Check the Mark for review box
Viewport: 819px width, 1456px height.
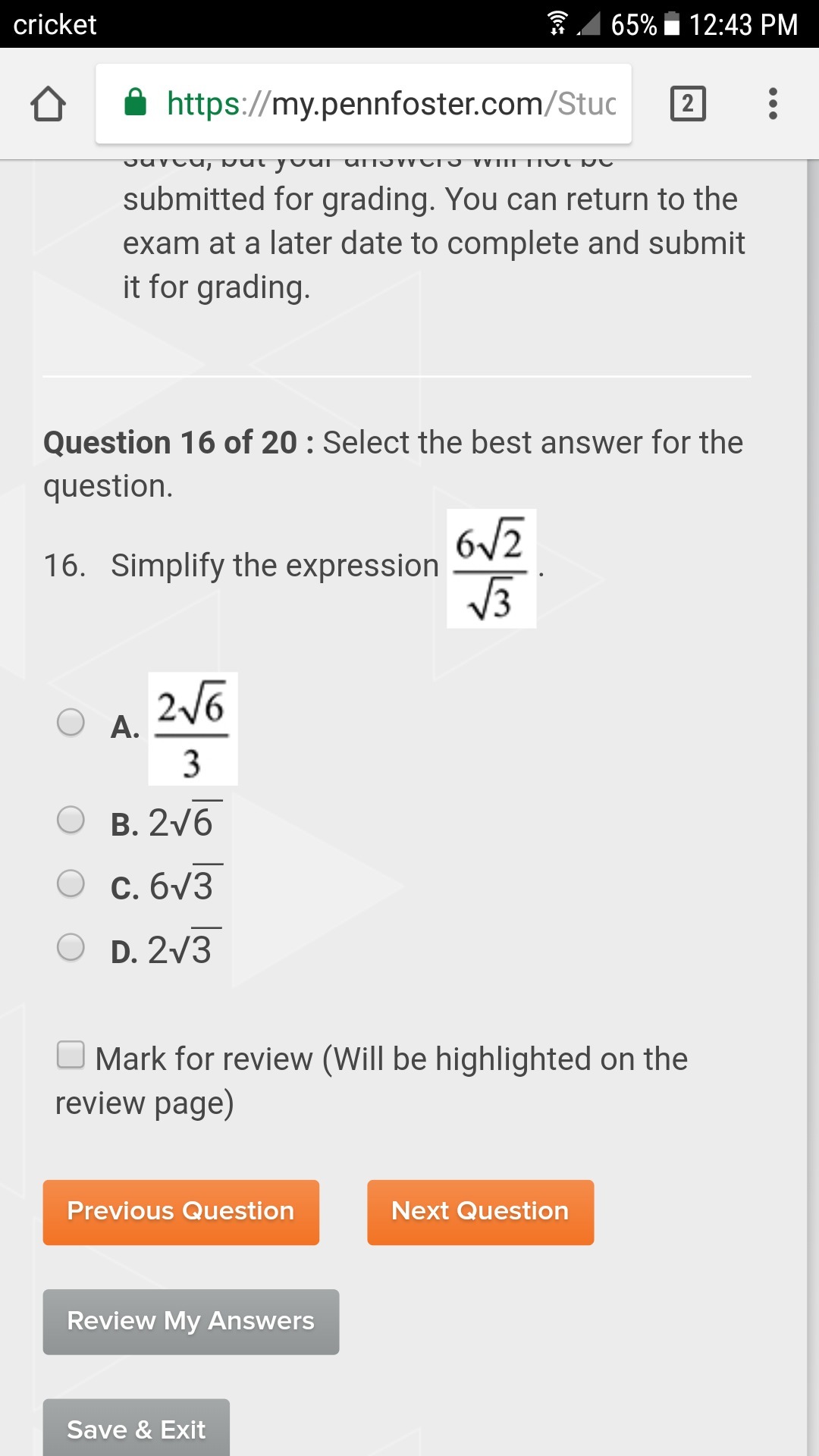coord(71,1055)
